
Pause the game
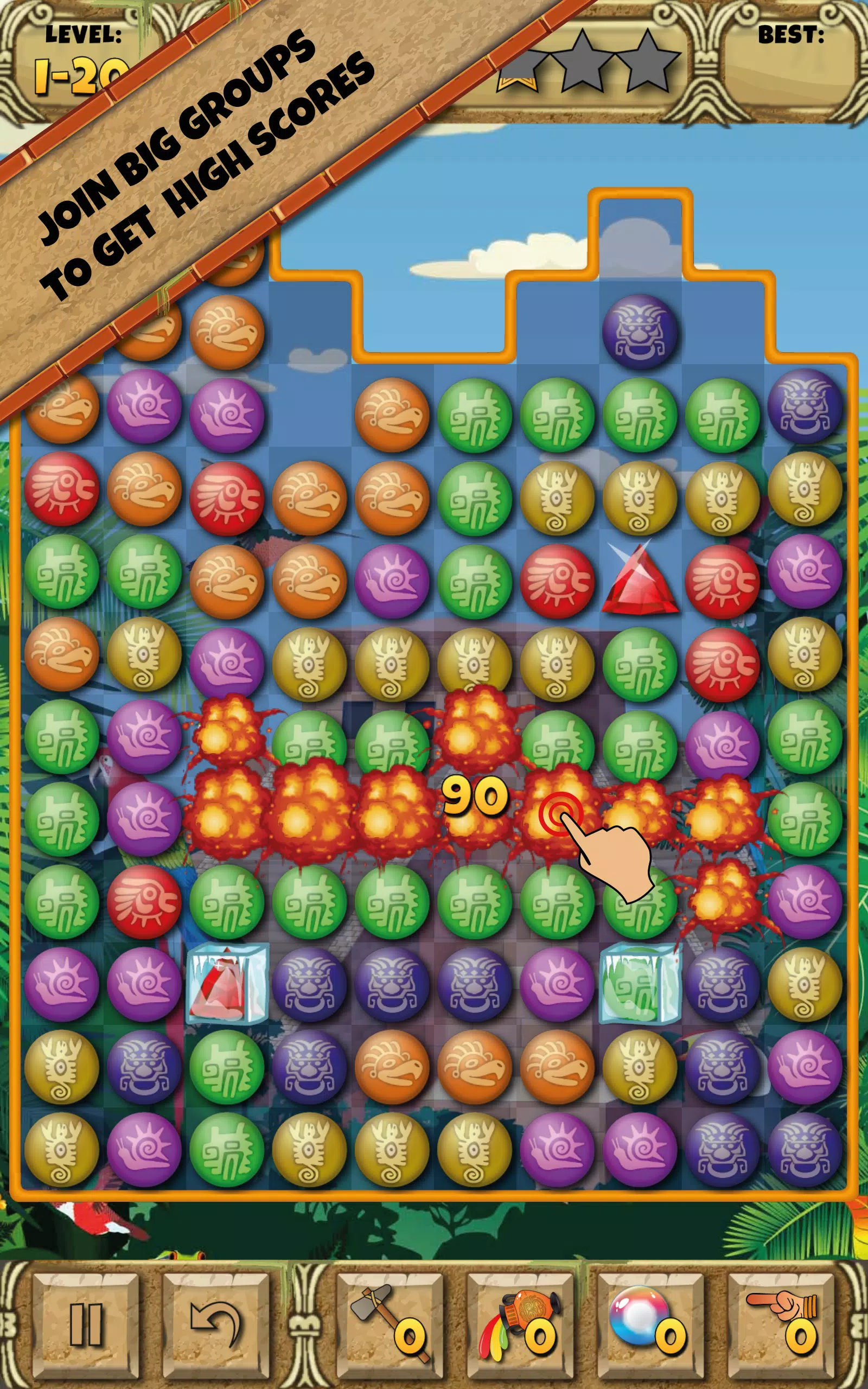point(86,1325)
